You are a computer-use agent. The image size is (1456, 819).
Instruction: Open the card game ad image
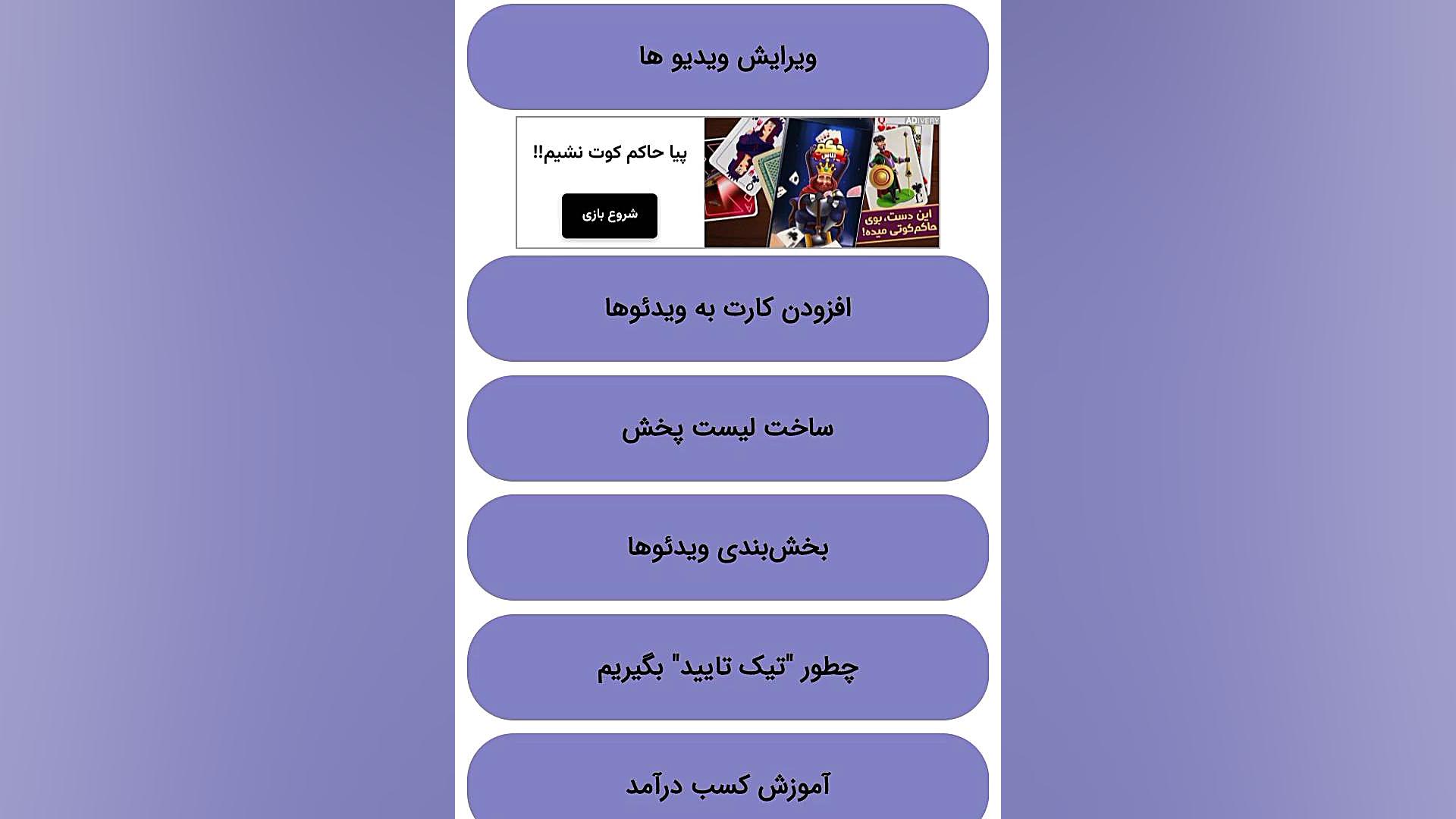pos(821,183)
